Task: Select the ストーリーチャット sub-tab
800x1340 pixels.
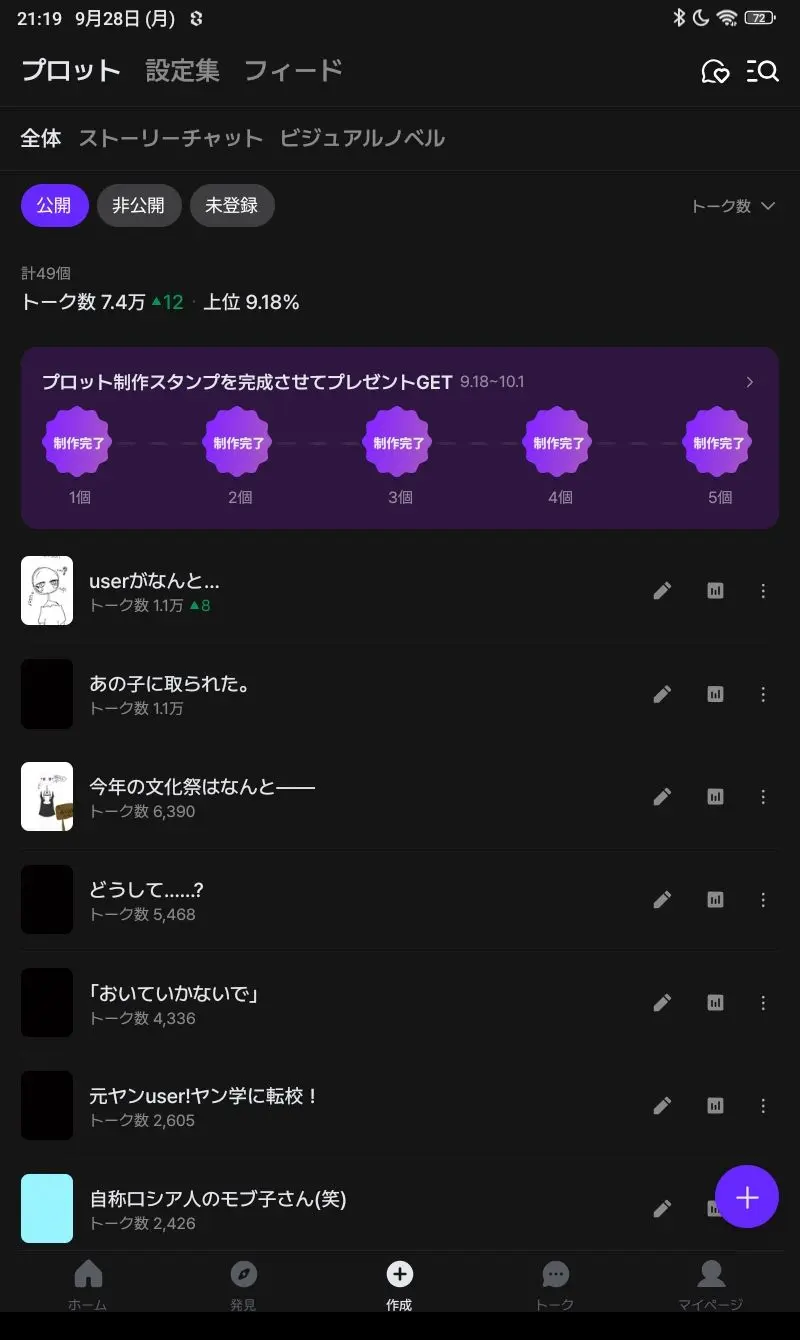Action: pyautogui.click(x=170, y=138)
